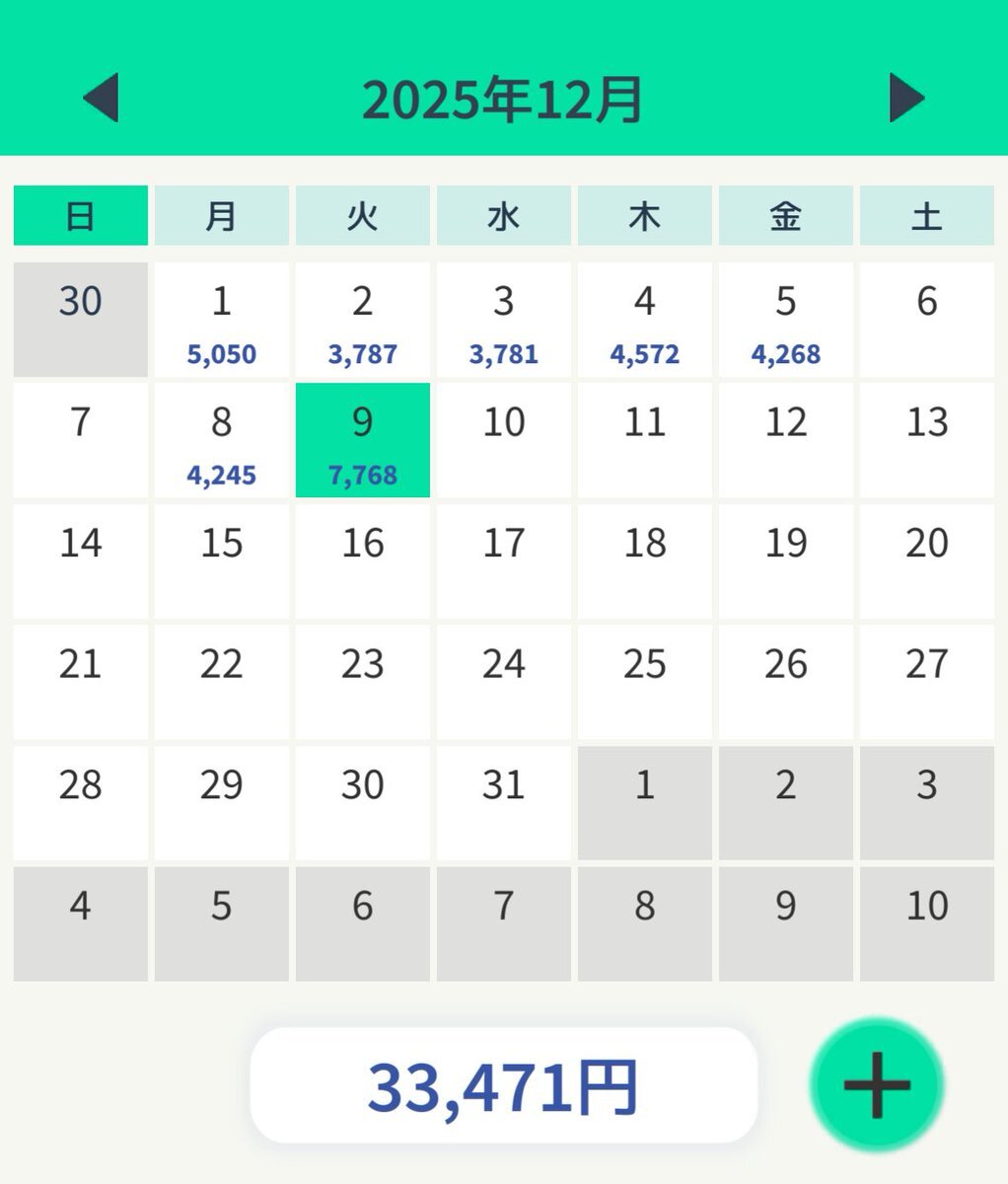Screen dimensions: 1008x1184
Task: Select December 6 Saturday cell
Action: [926, 320]
